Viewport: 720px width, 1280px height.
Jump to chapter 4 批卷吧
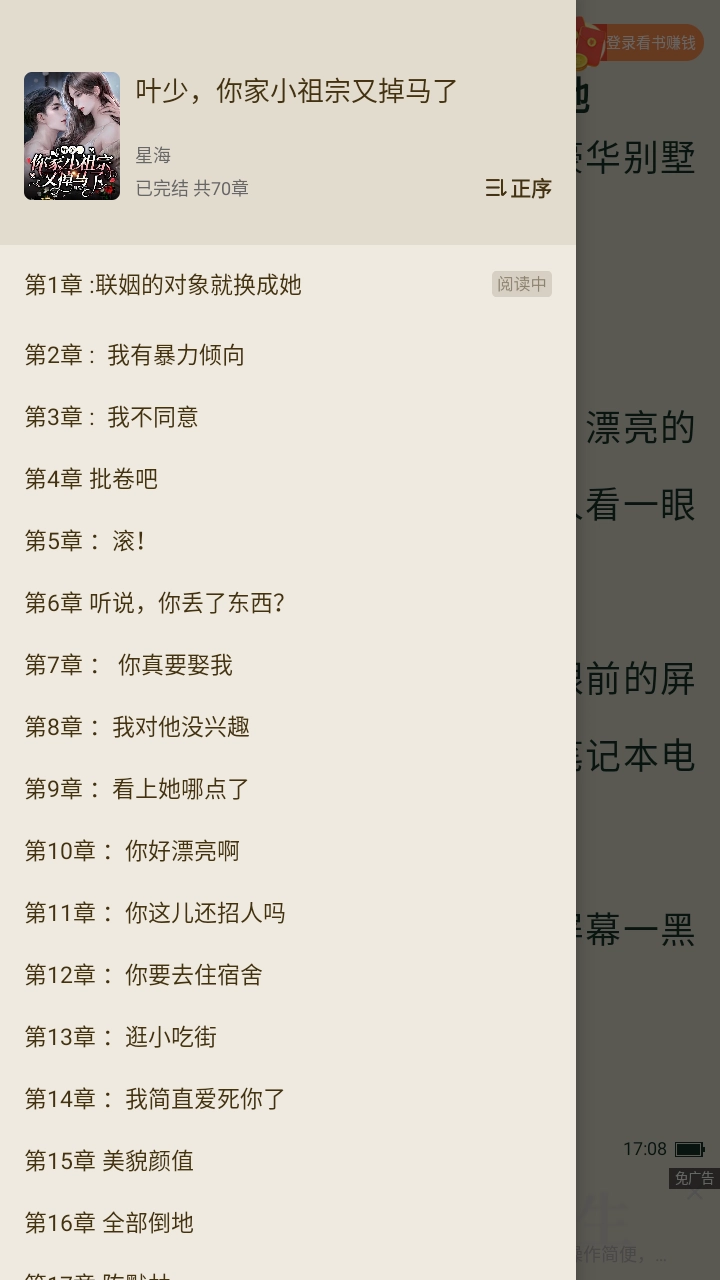pos(92,479)
